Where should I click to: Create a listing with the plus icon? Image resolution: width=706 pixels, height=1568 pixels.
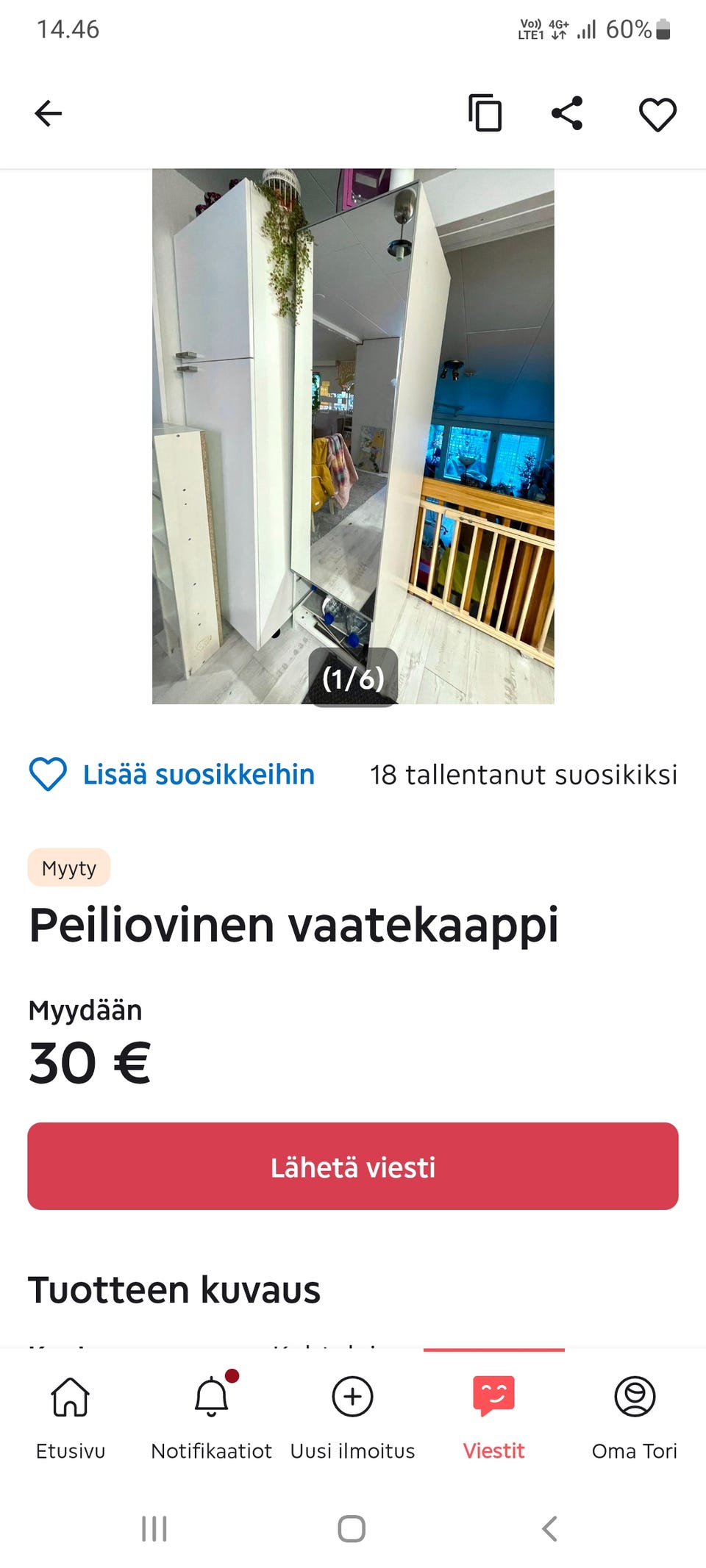pyautogui.click(x=353, y=1397)
